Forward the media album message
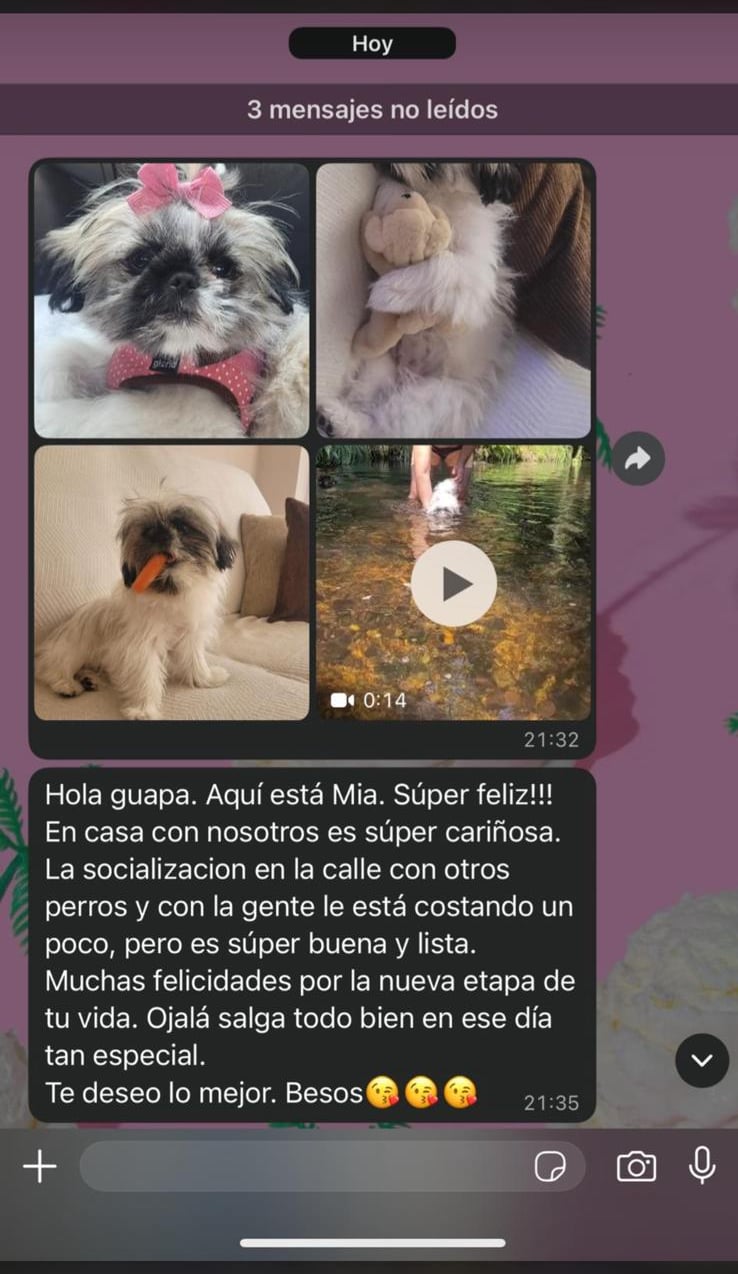Image resolution: width=738 pixels, height=1274 pixels. coord(638,459)
